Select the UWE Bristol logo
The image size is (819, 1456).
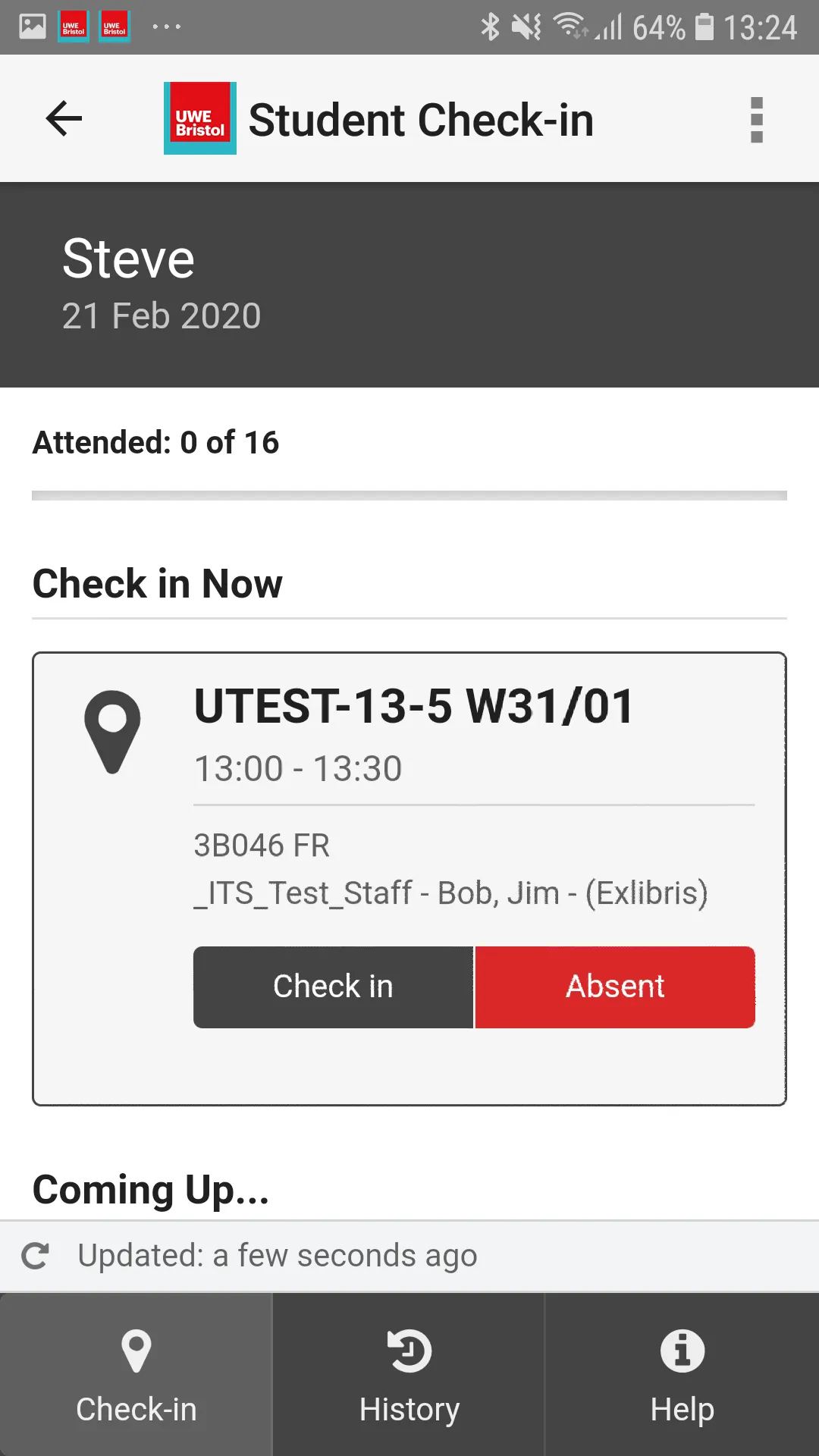[199, 118]
